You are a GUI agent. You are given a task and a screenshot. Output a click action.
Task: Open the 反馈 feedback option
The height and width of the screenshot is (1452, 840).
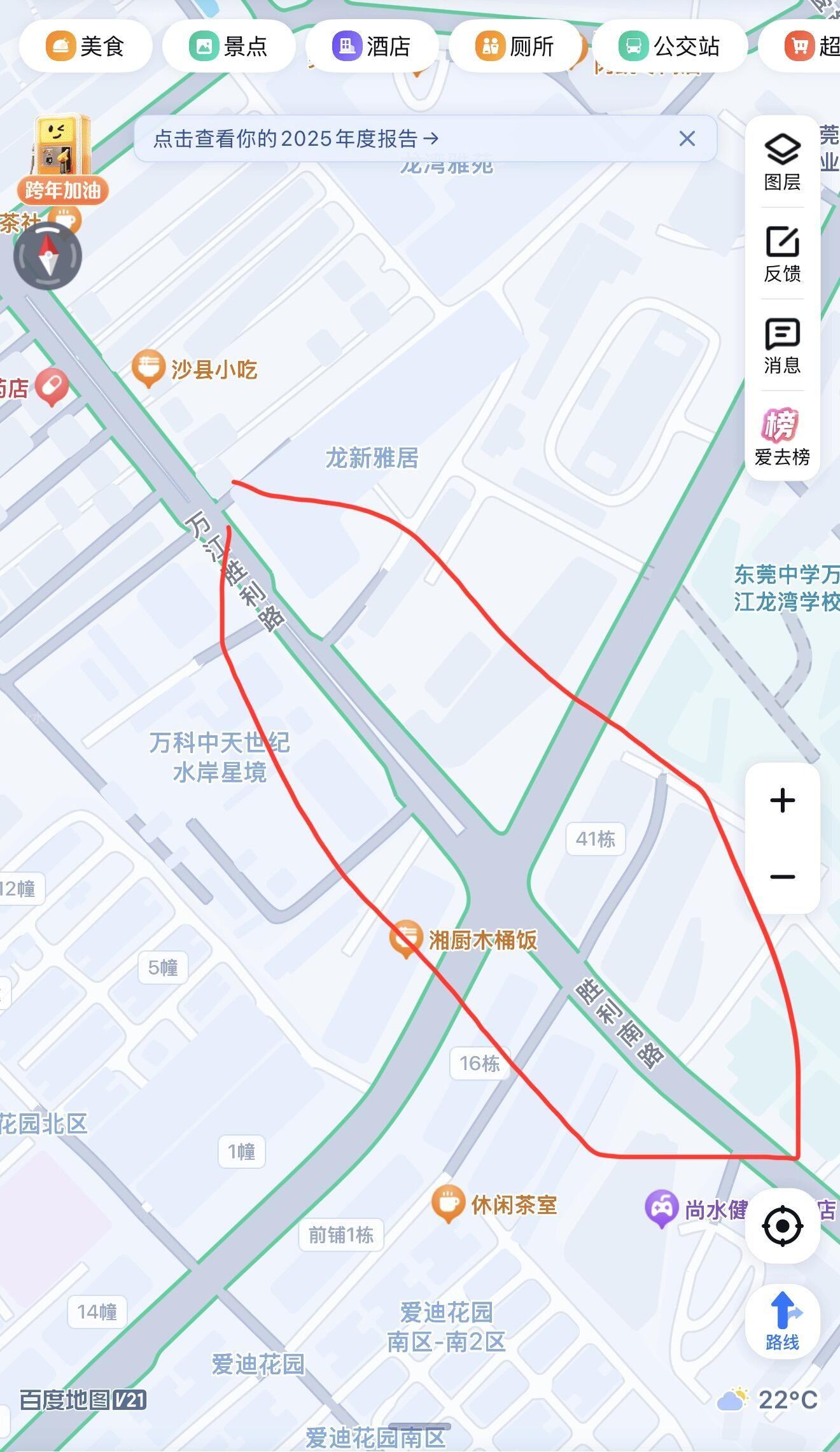782,253
